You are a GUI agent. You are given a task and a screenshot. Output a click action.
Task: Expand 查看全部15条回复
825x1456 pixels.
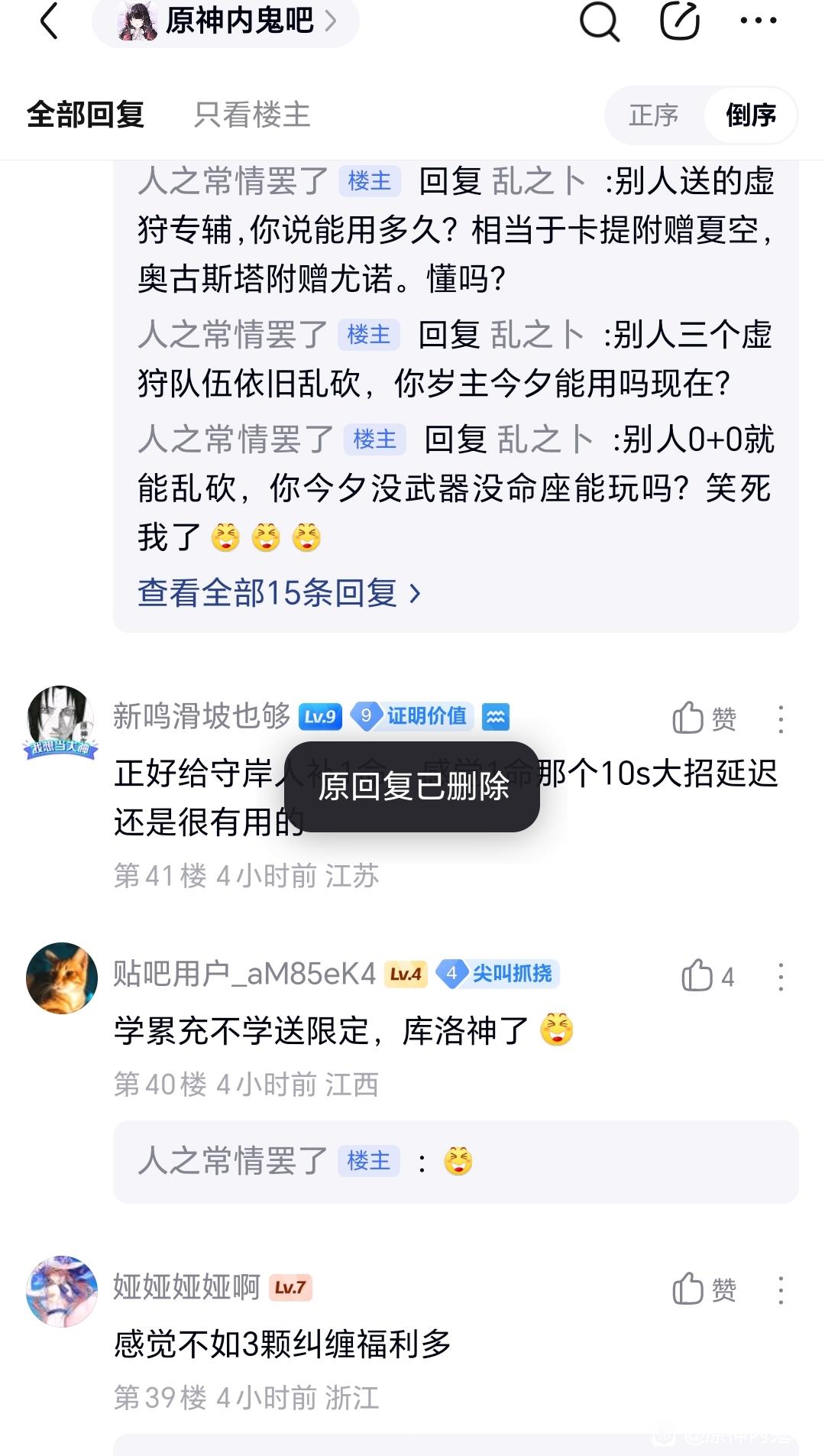(x=279, y=593)
